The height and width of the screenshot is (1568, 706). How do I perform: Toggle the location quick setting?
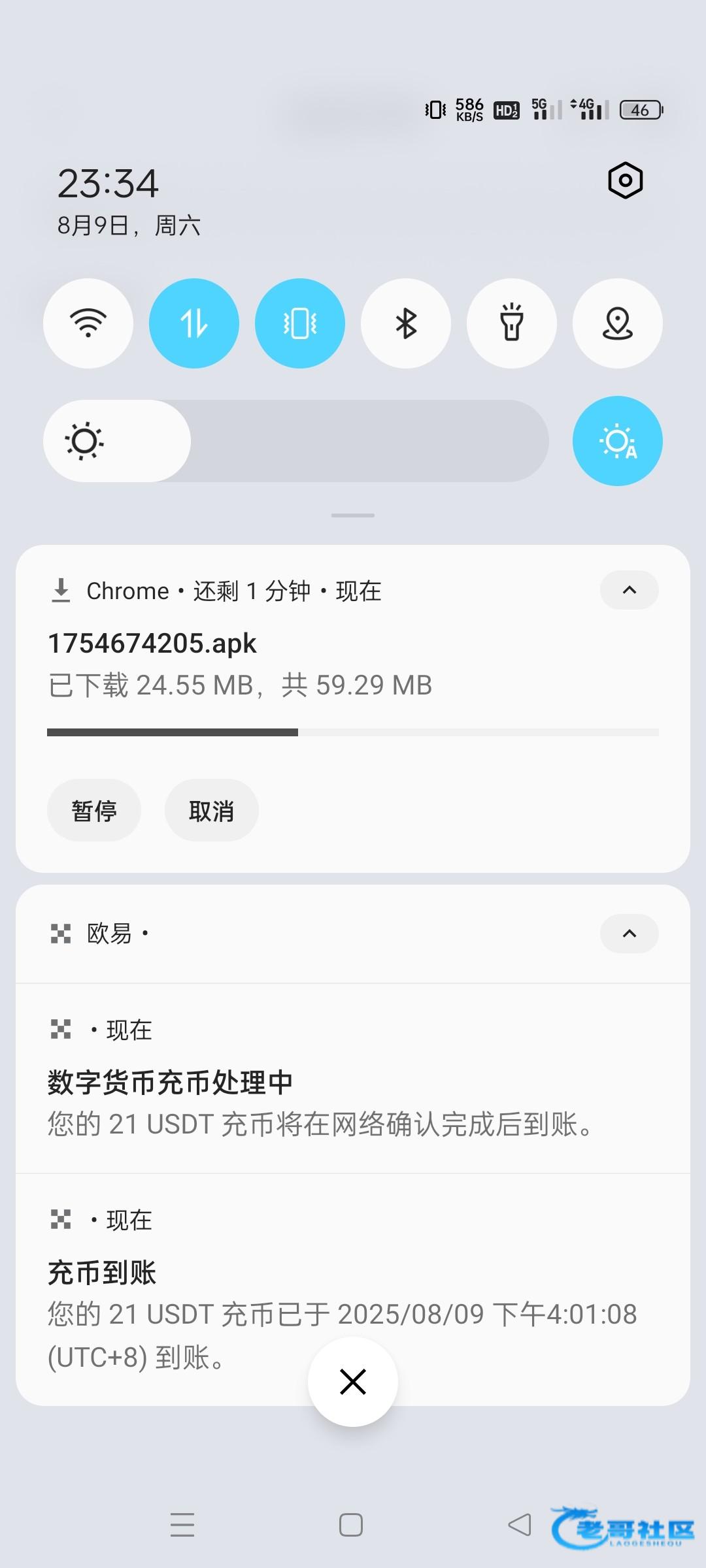point(618,323)
